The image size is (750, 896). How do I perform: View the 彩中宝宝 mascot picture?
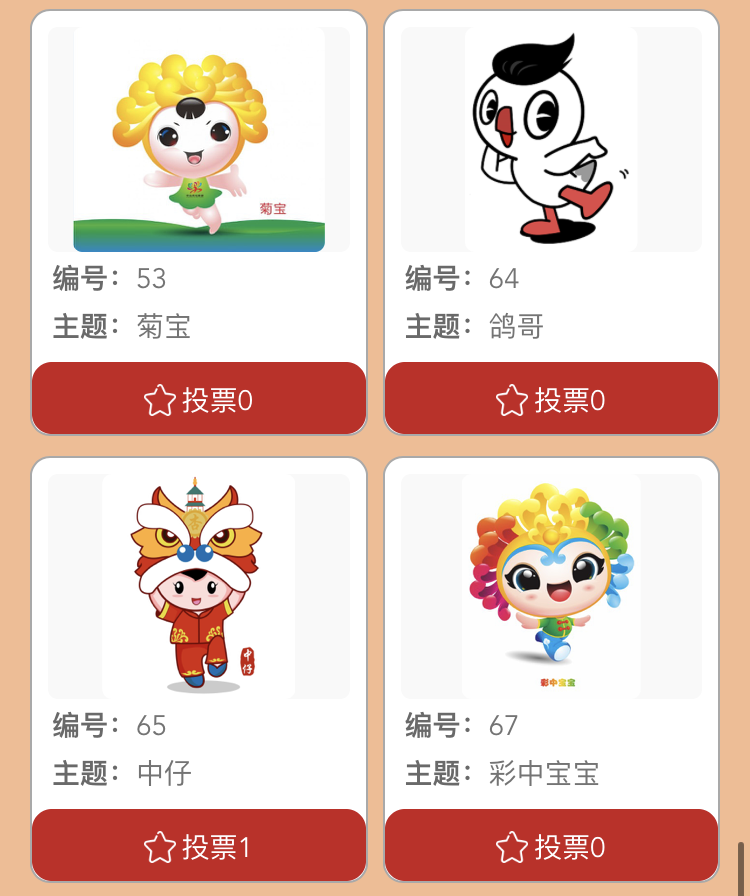click(x=551, y=586)
